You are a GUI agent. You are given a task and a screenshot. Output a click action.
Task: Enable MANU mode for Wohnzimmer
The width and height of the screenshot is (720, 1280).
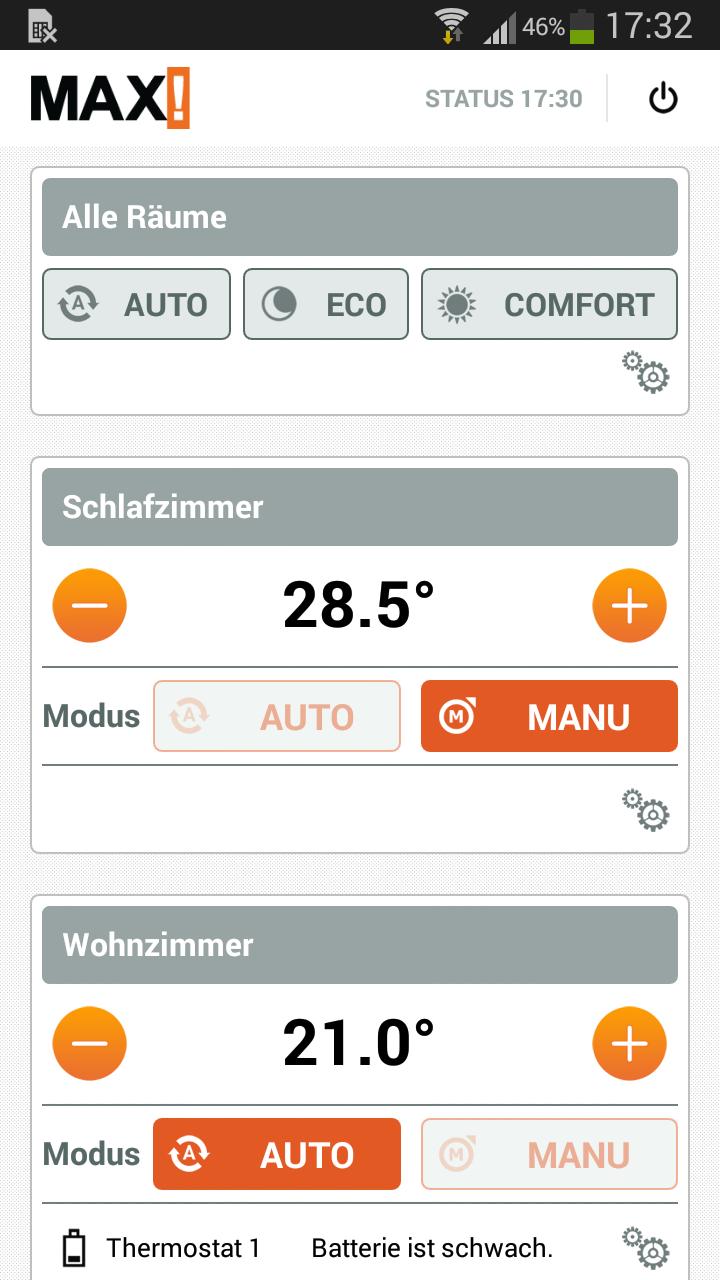[x=549, y=1154]
